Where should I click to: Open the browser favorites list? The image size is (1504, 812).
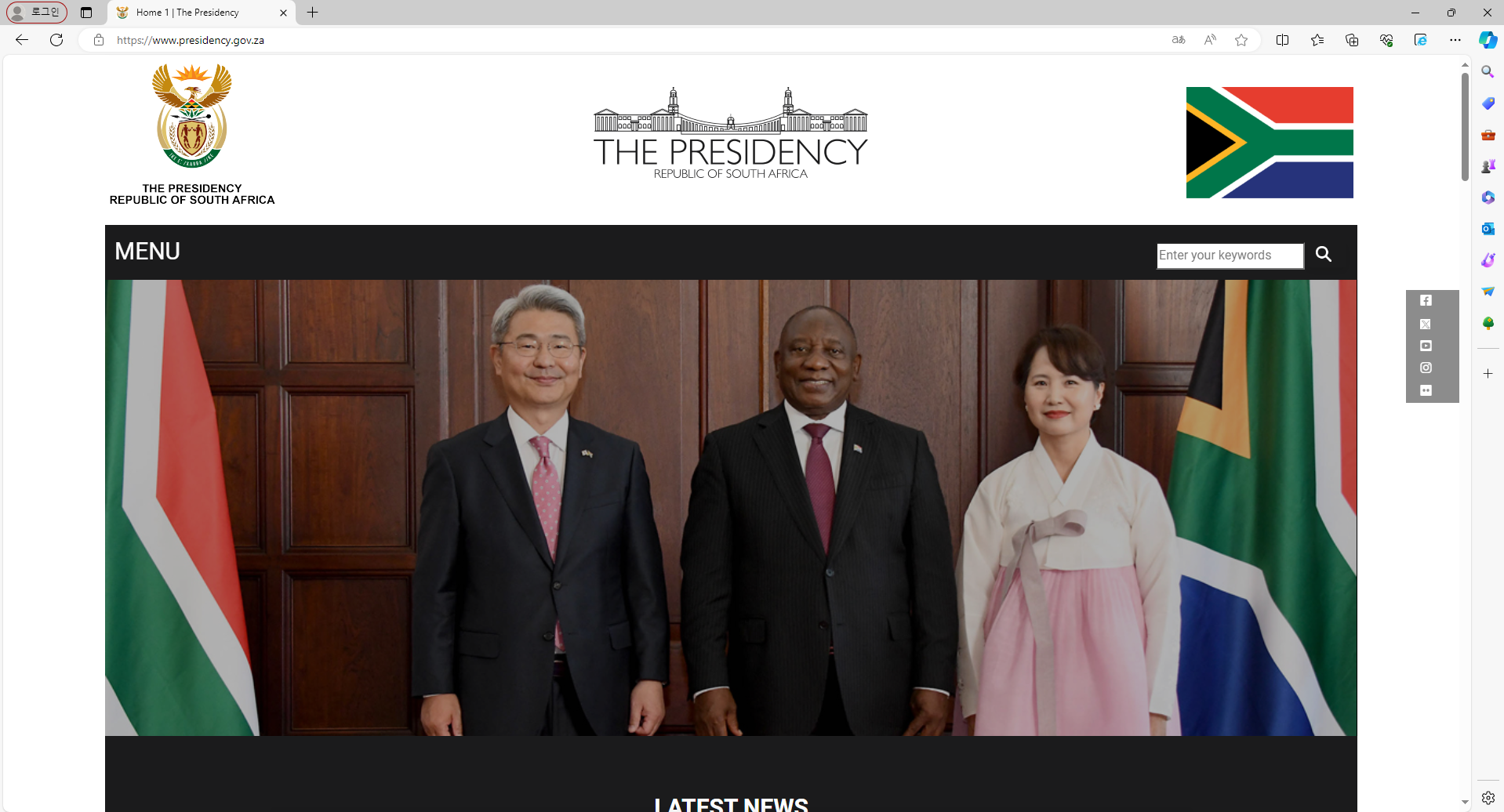[1317, 40]
